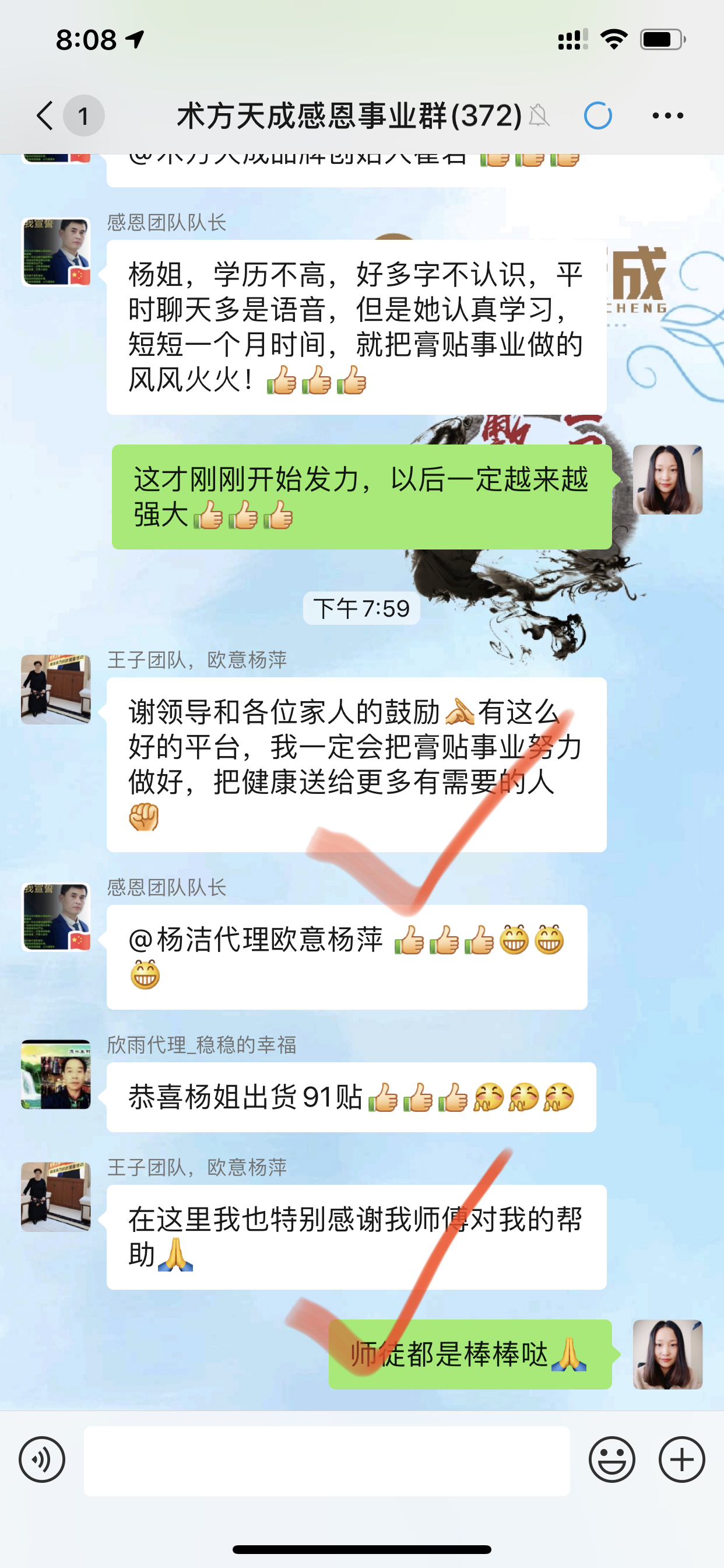This screenshot has width=724, height=1568.
Task: Open the group chat overflow menu
Action: pos(667,115)
